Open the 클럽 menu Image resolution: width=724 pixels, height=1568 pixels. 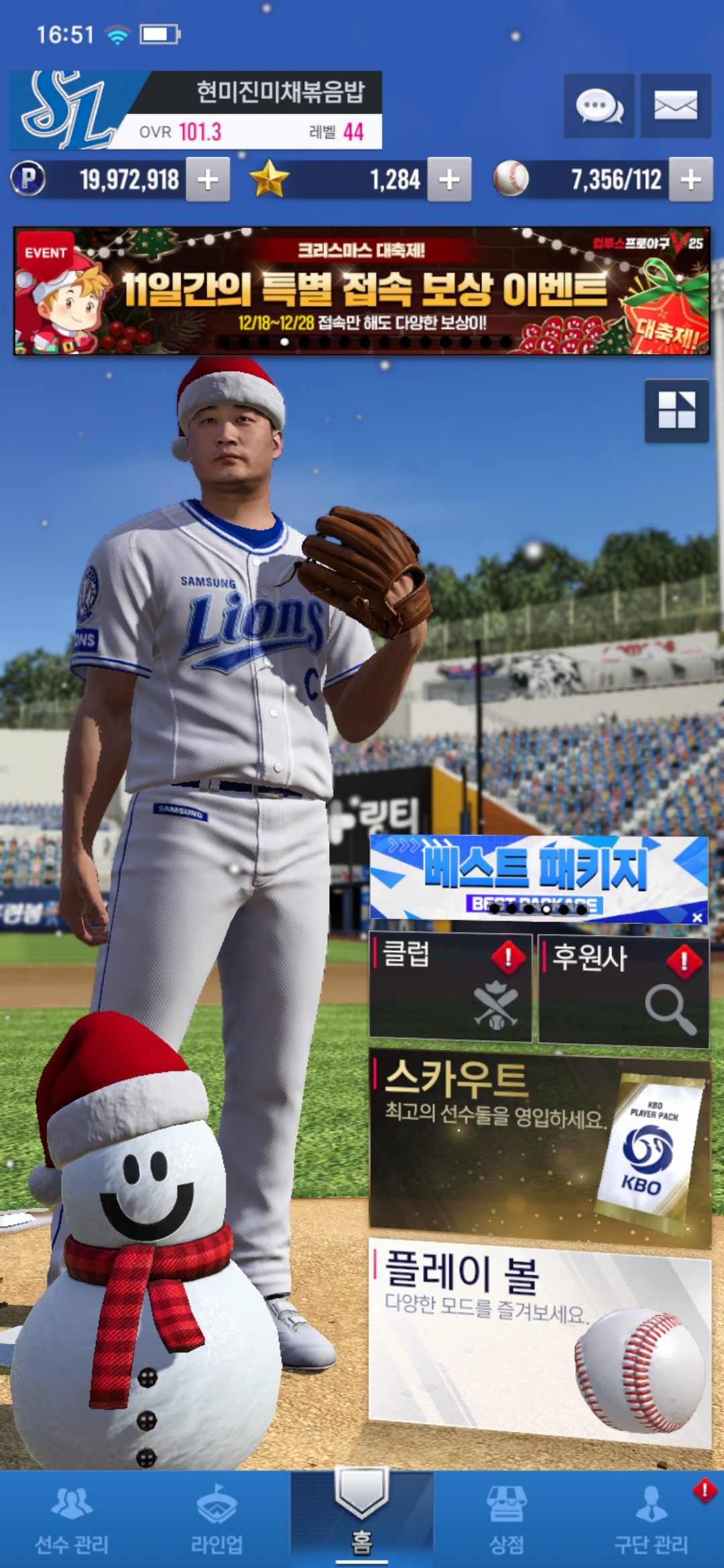450,988
